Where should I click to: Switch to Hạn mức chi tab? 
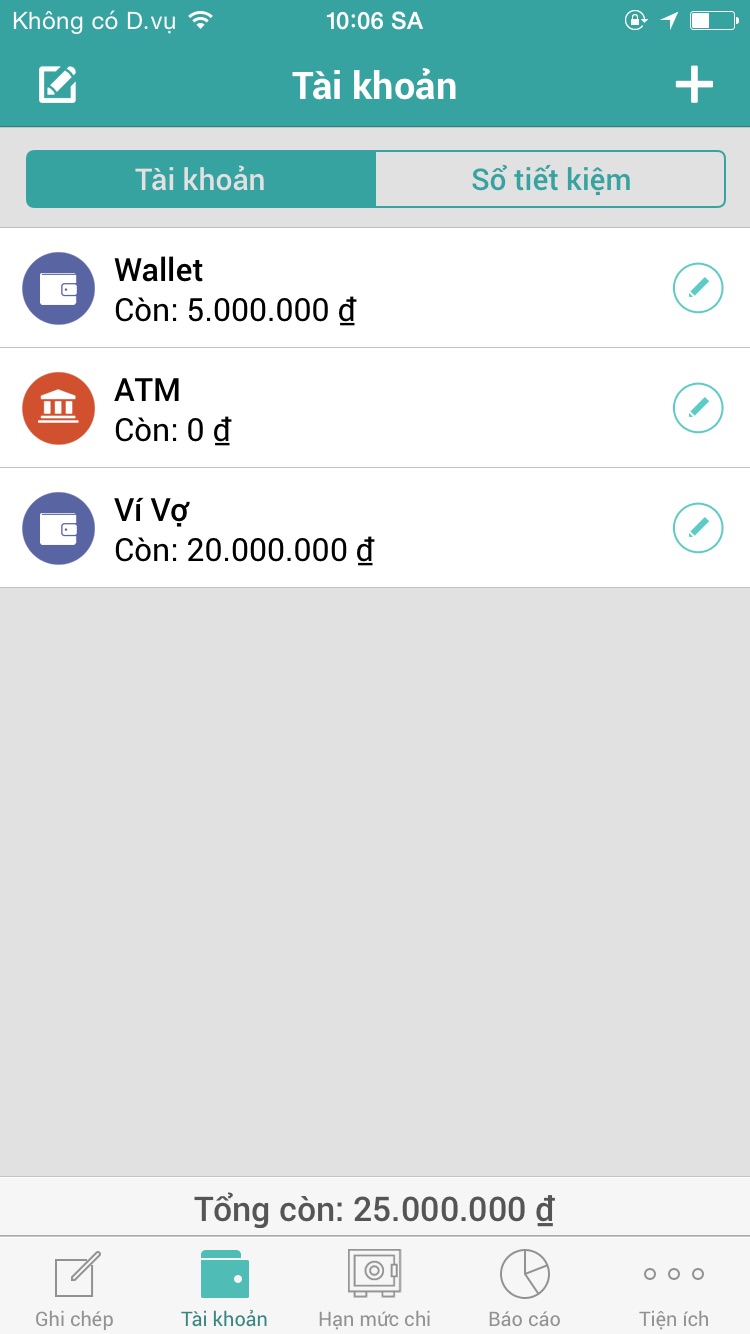(x=375, y=1288)
